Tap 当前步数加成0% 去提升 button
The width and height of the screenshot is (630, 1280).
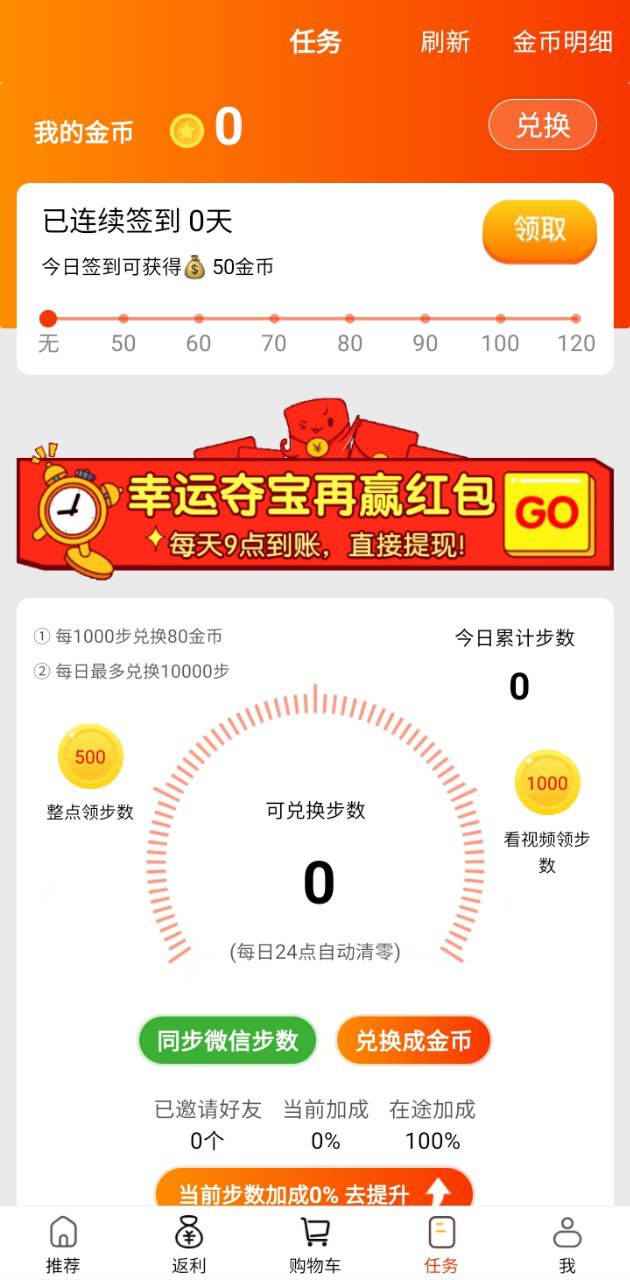314,1190
